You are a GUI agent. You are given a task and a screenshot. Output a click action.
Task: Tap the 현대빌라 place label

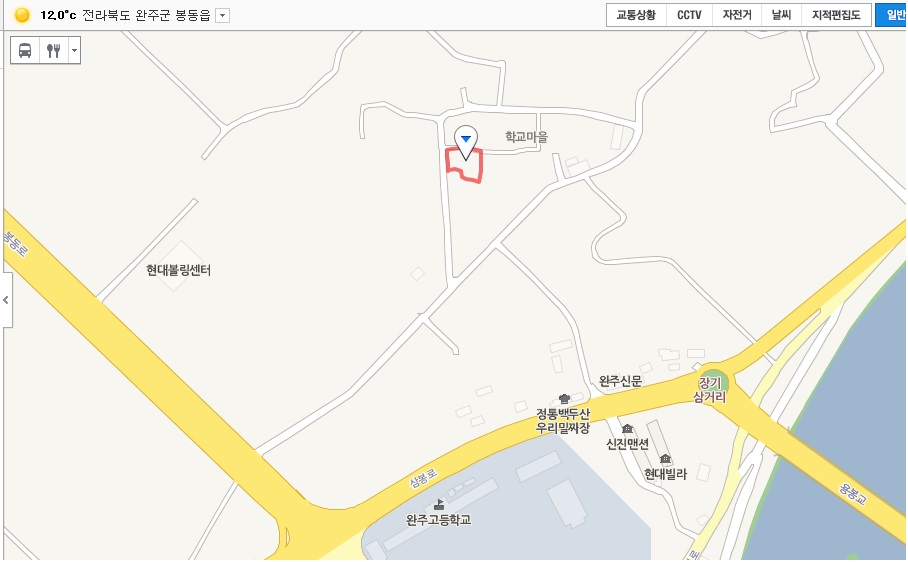tap(665, 473)
